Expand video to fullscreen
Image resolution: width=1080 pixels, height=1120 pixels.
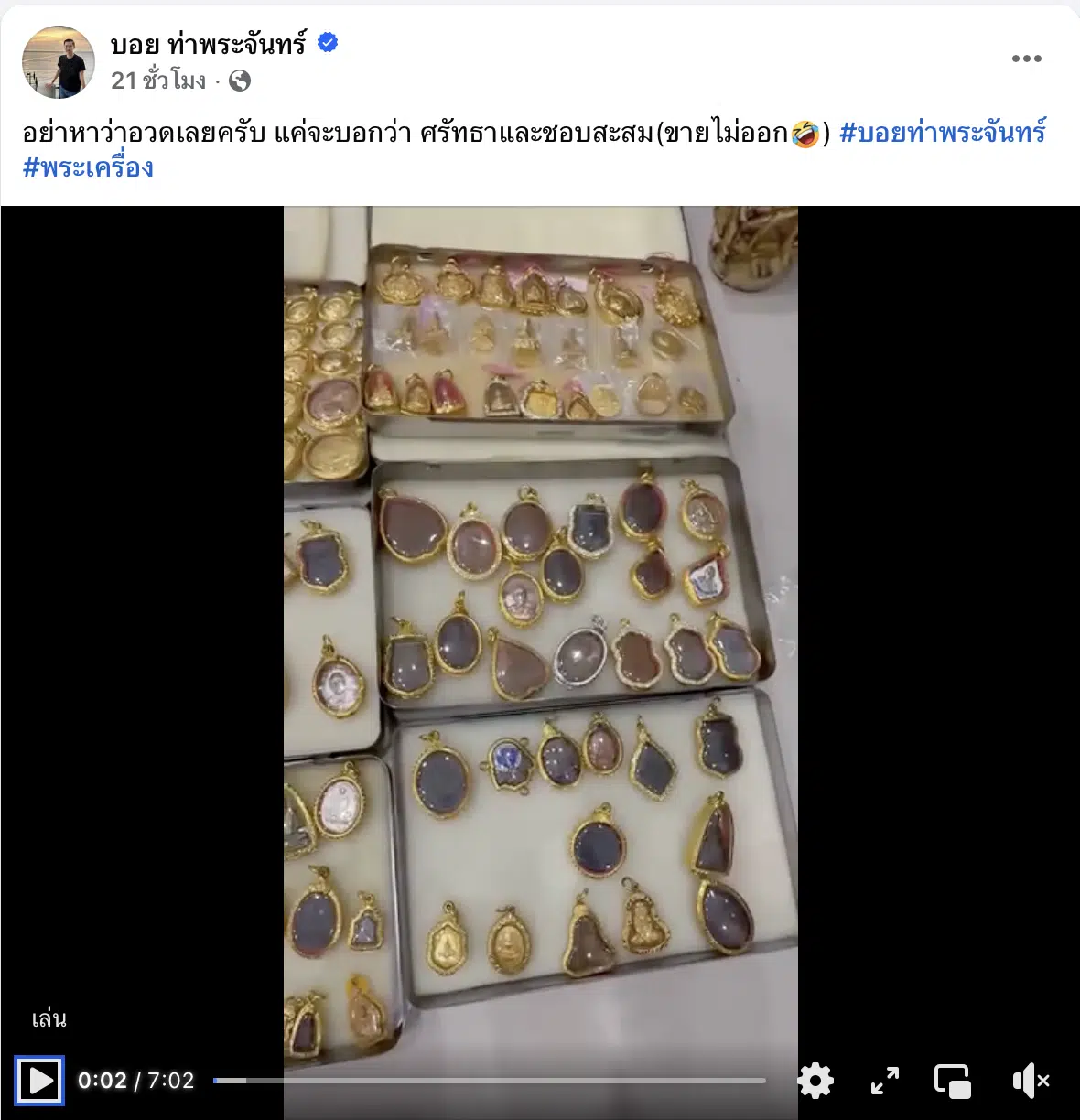point(884,1081)
